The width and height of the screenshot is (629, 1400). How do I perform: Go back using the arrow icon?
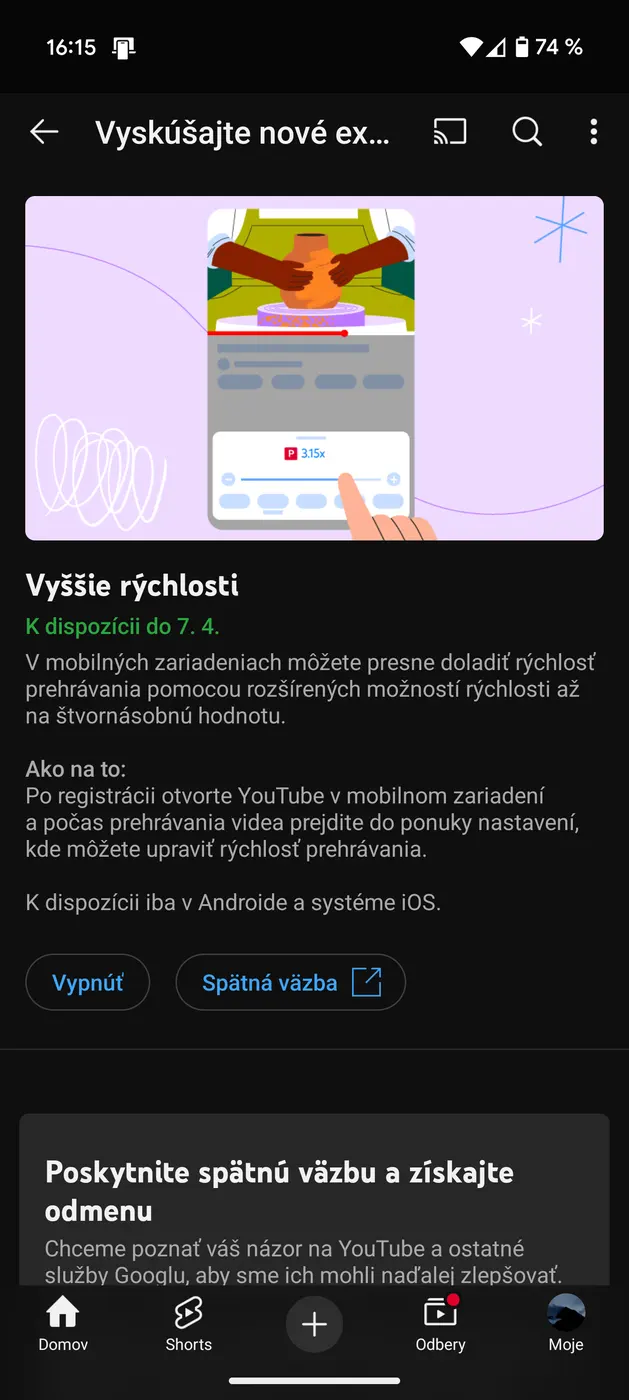pos(44,131)
